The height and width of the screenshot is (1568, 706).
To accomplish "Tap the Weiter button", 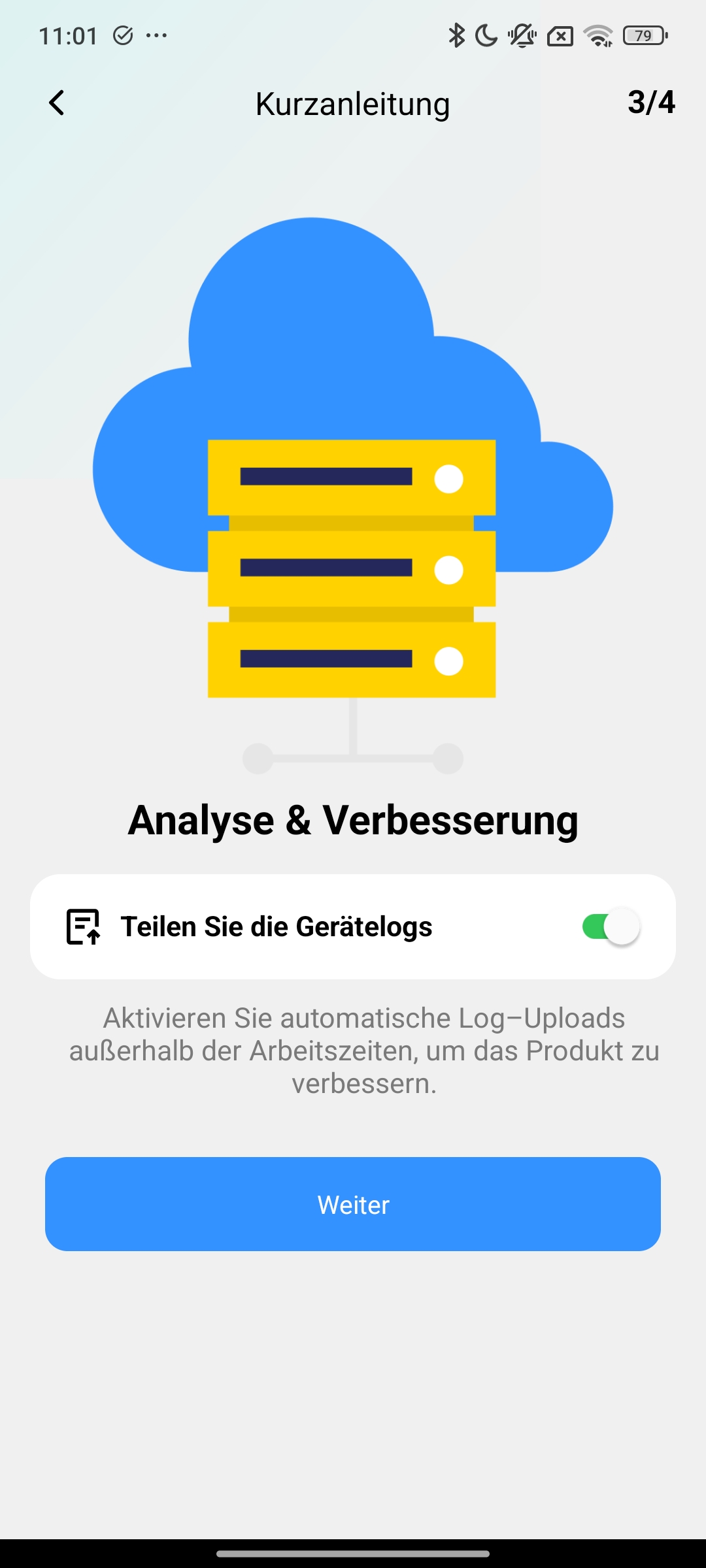I will [x=353, y=1204].
